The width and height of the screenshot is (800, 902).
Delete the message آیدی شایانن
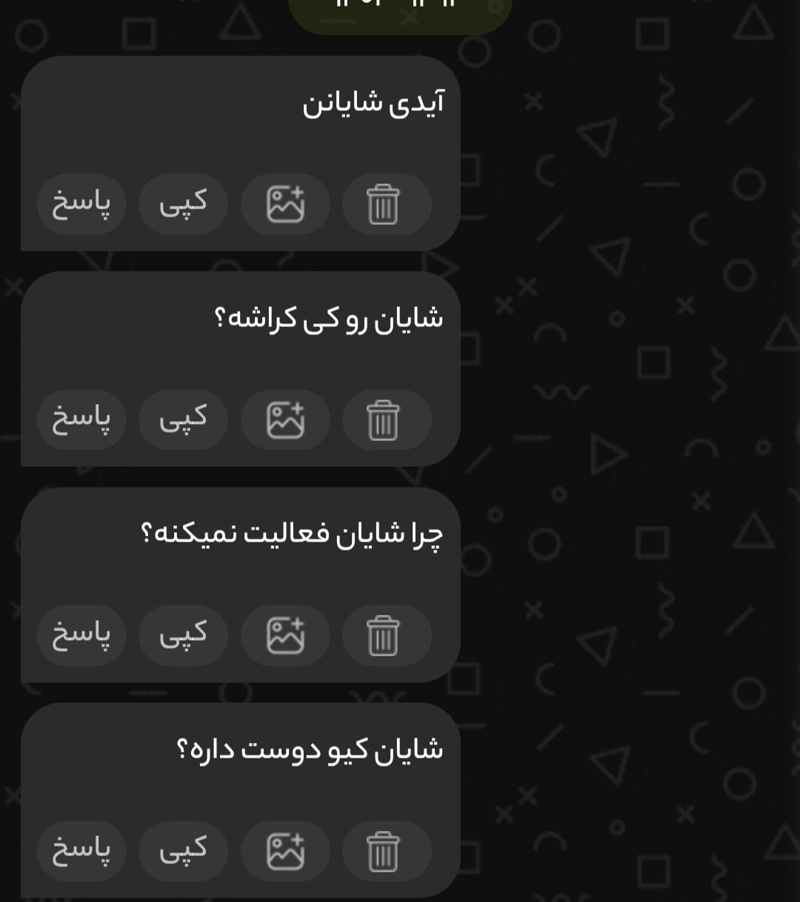[385, 204]
